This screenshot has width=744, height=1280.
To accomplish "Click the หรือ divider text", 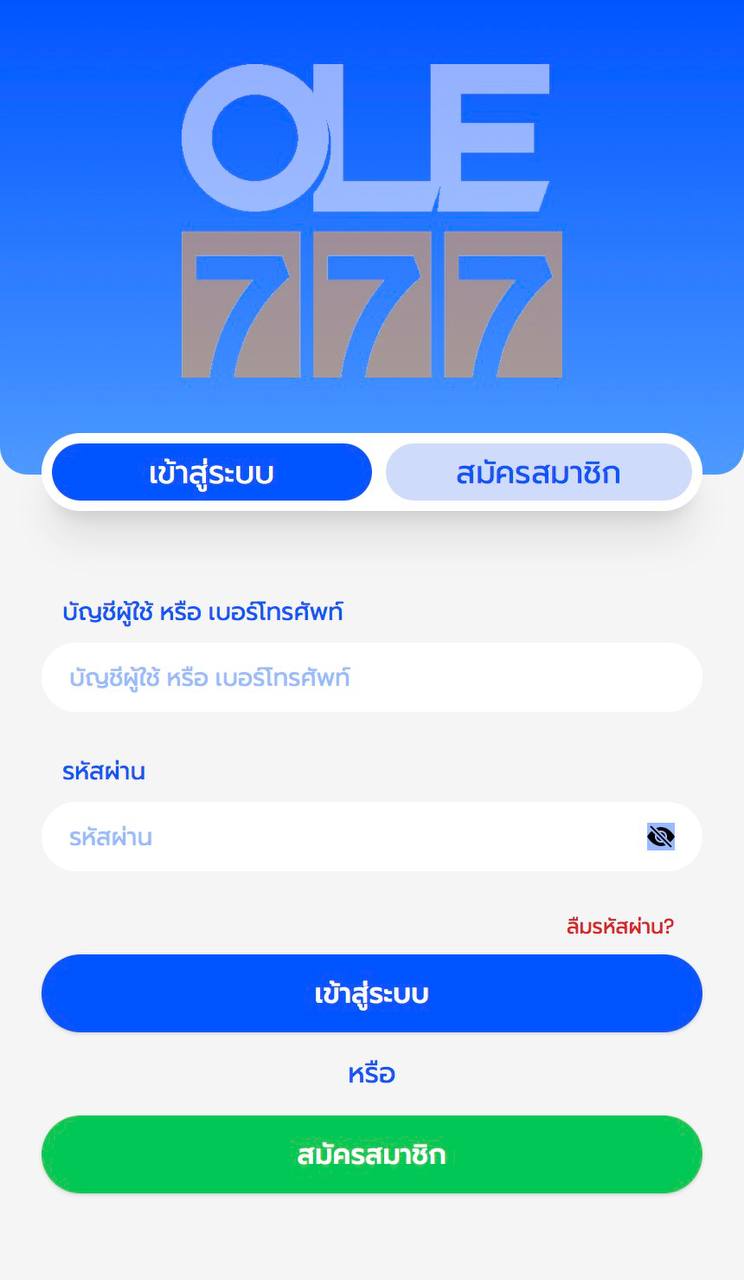I will [x=372, y=1074].
